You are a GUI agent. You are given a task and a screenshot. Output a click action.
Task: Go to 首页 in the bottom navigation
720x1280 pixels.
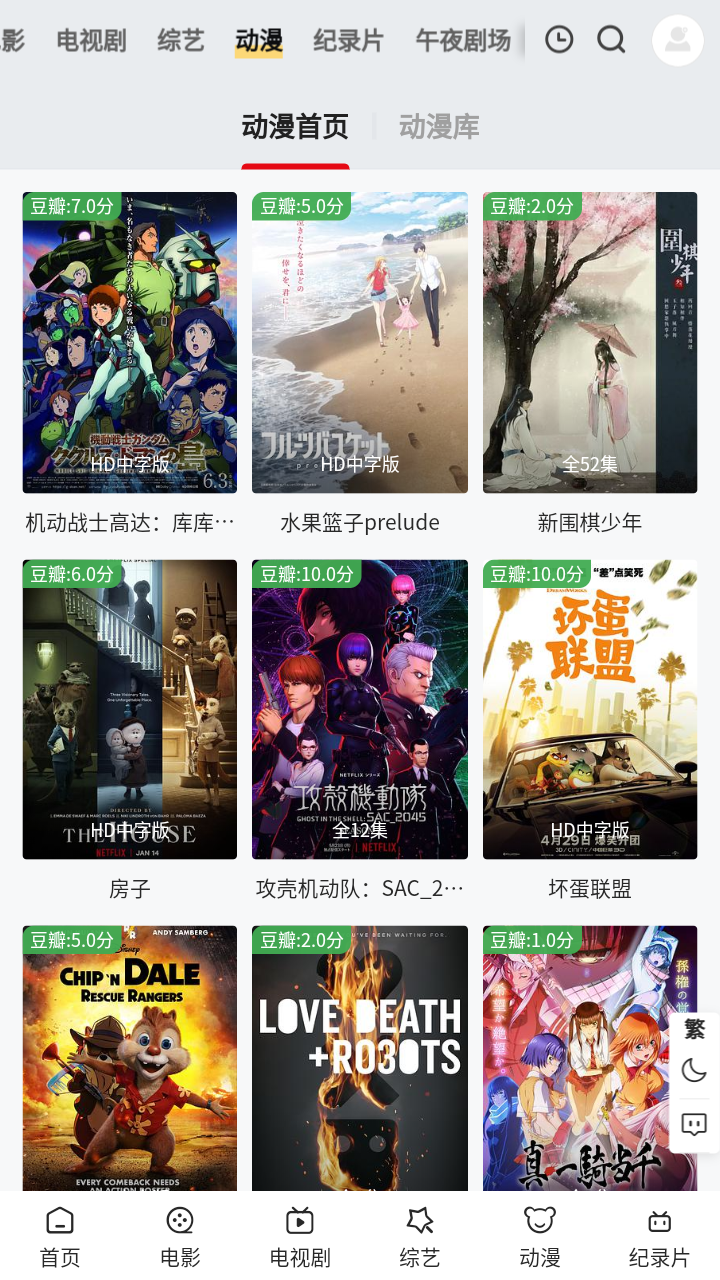(60, 1236)
